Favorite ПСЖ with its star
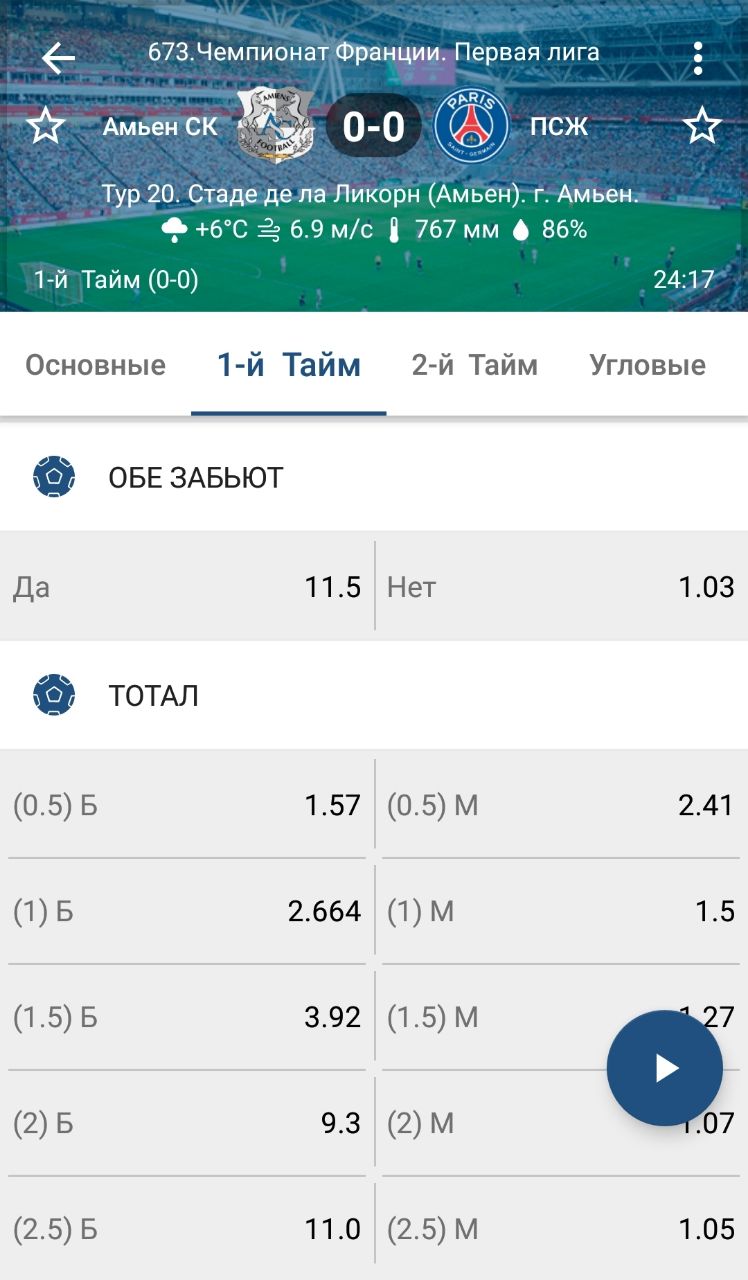This screenshot has height=1280, width=748. [702, 127]
